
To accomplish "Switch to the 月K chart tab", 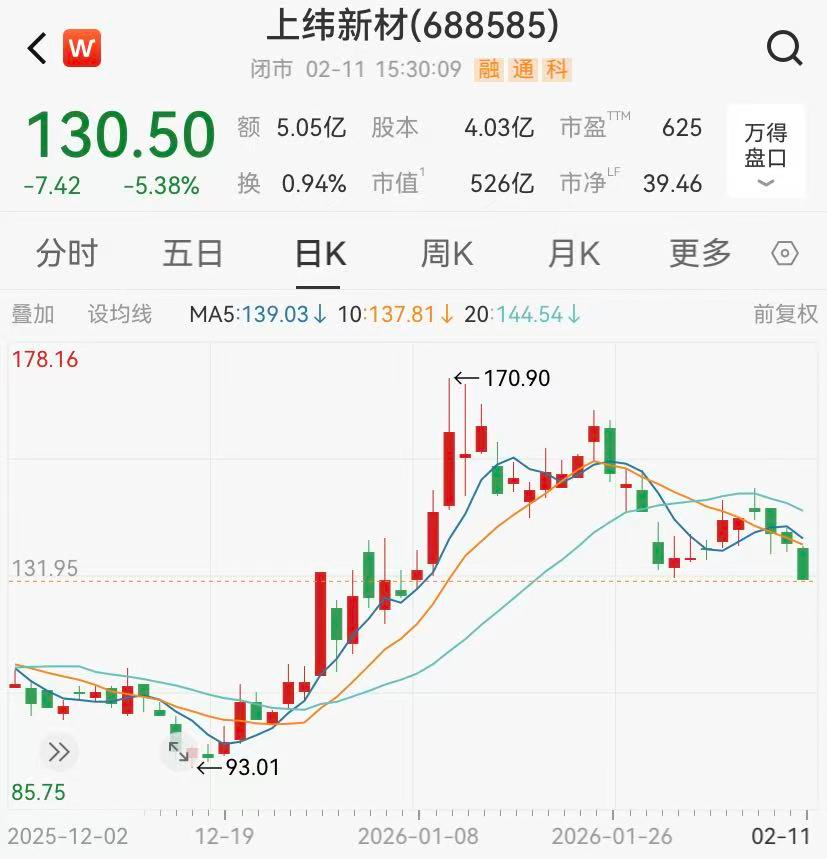I will 573,254.
